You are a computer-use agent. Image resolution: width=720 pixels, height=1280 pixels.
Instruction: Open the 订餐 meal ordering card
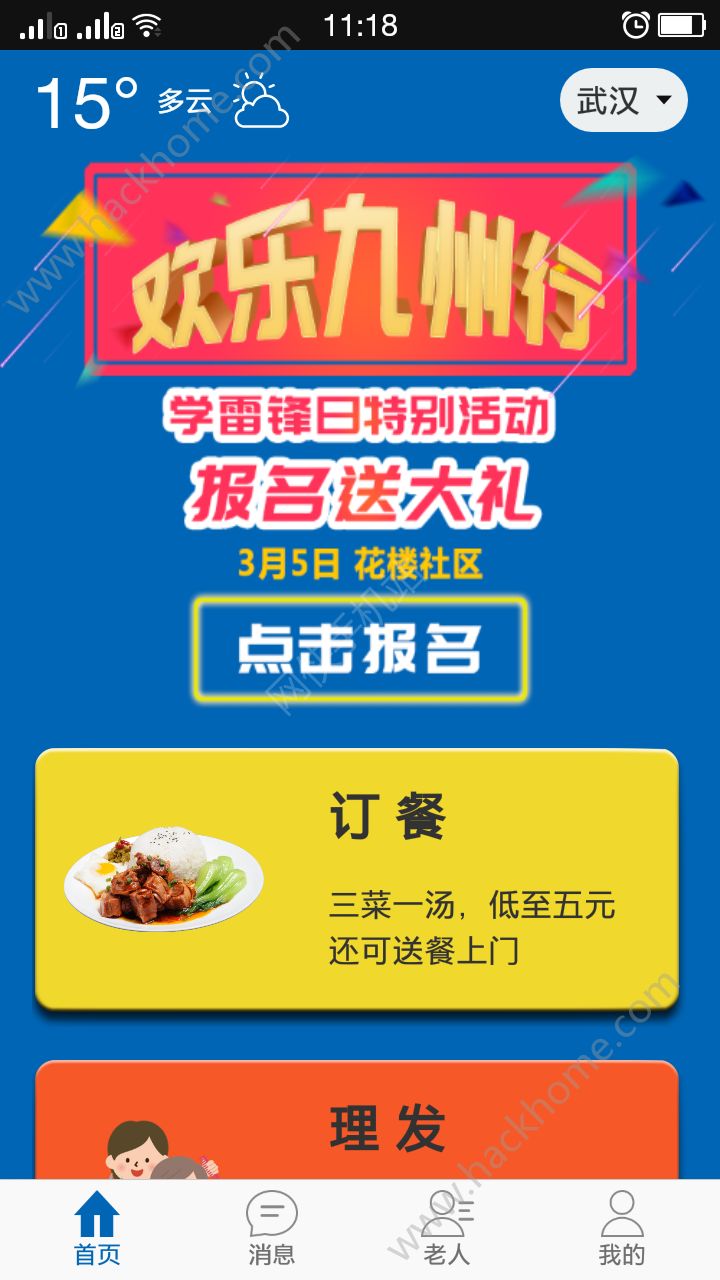tap(357, 877)
